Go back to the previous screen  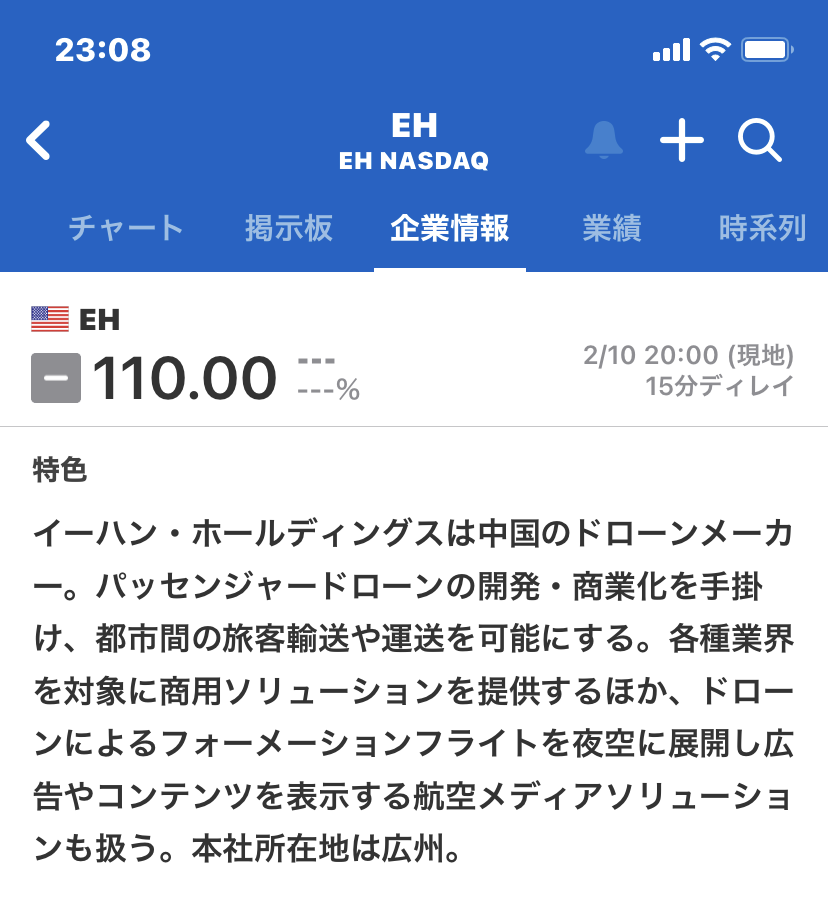[39, 141]
